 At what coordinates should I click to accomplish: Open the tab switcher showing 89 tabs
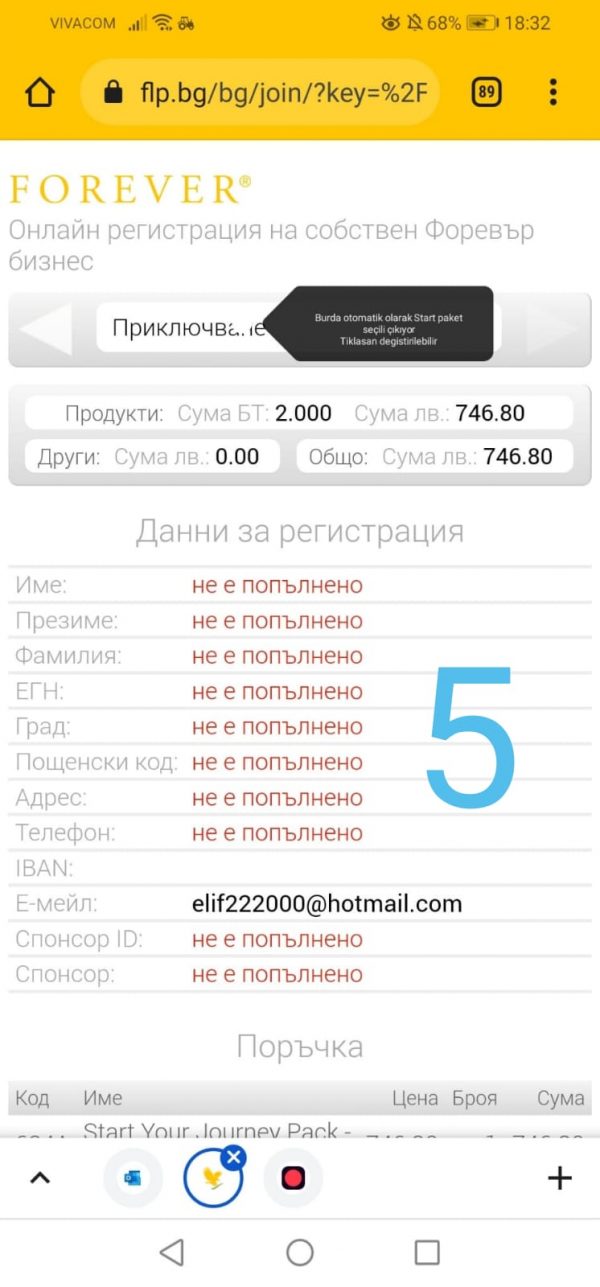point(486,93)
